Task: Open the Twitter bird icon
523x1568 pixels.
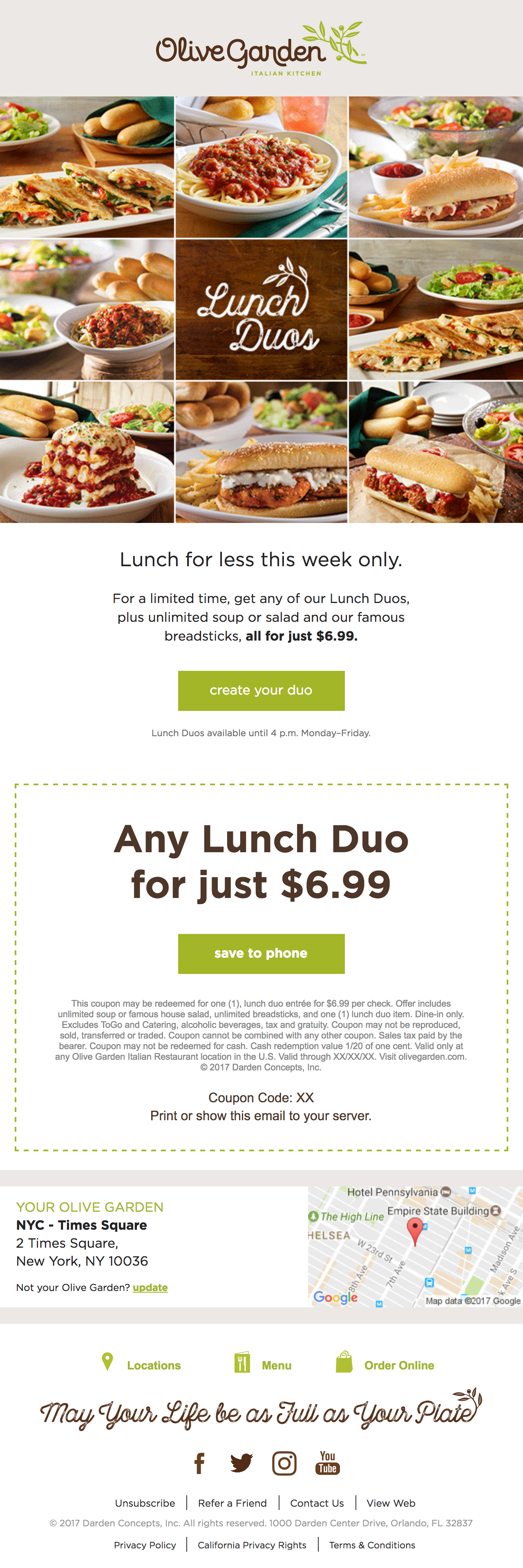Action: point(242,1463)
